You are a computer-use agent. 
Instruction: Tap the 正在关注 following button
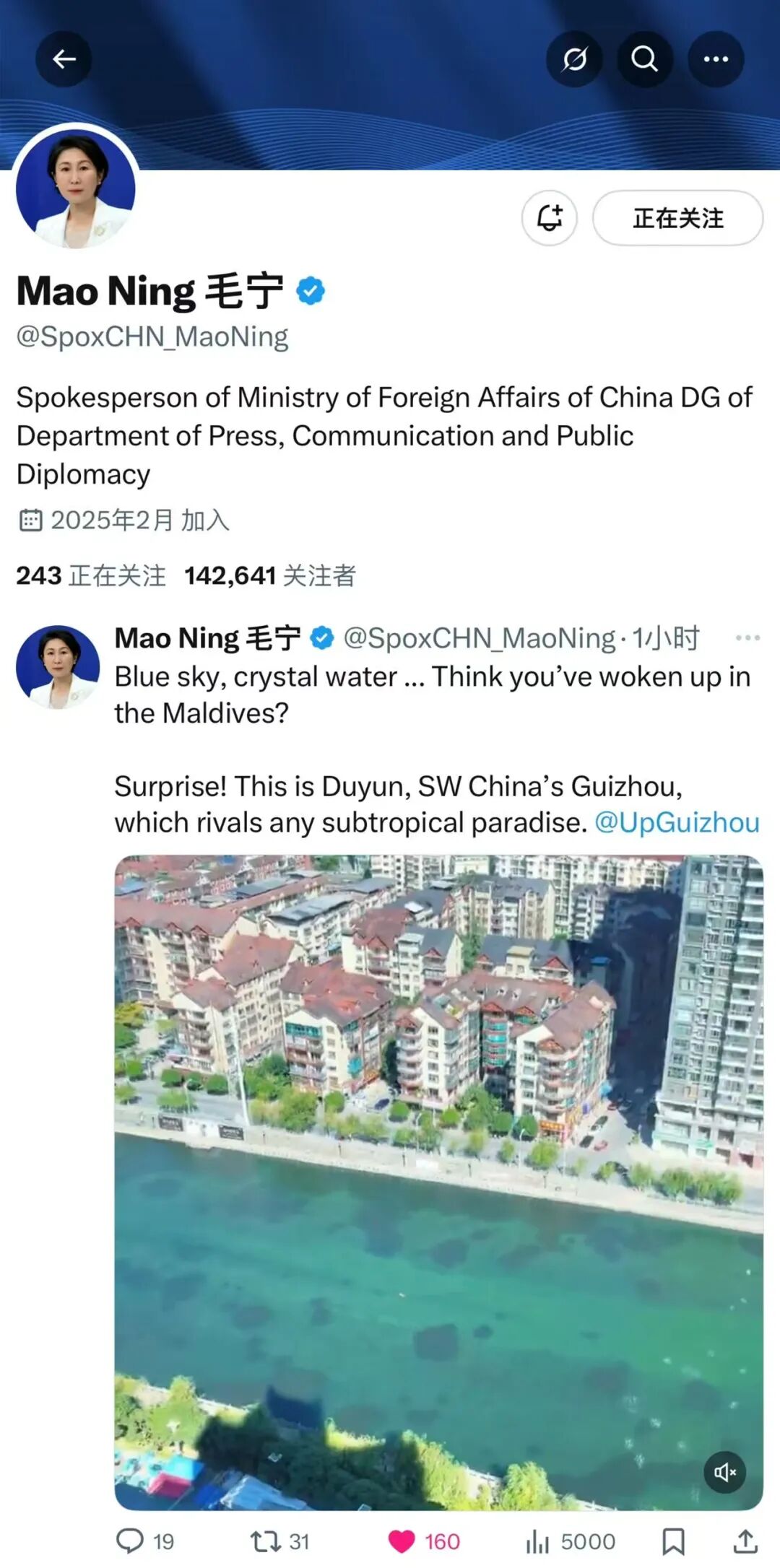pyautogui.click(x=677, y=218)
